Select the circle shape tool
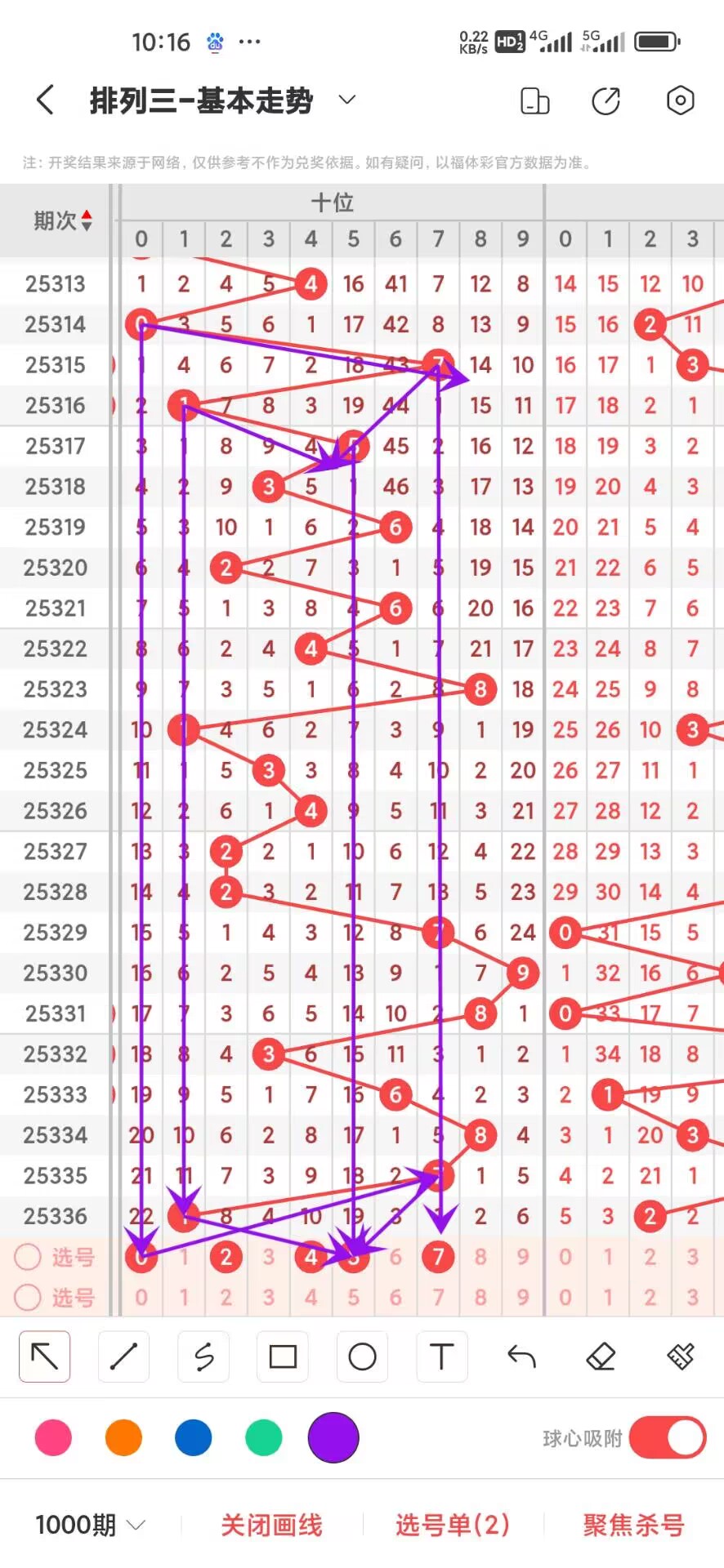Viewport: 724px width, 1568px height. point(362,1356)
